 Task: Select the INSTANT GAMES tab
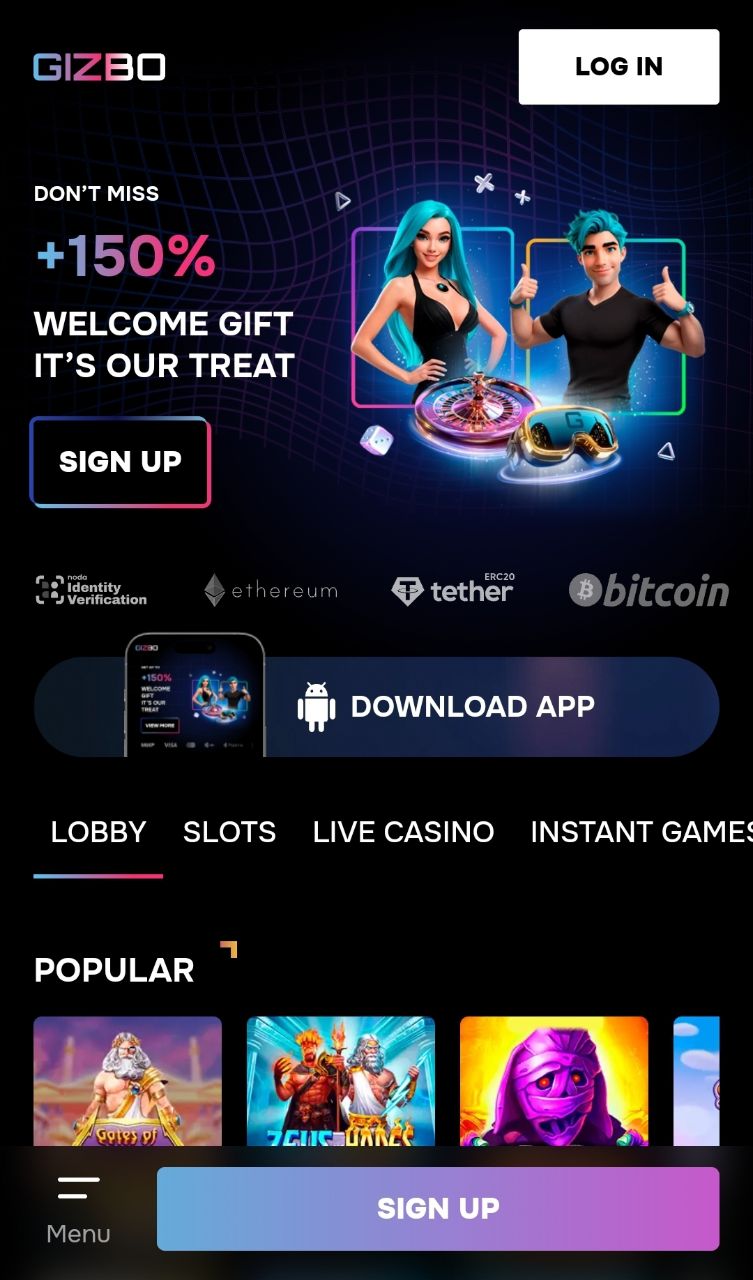[640, 832]
